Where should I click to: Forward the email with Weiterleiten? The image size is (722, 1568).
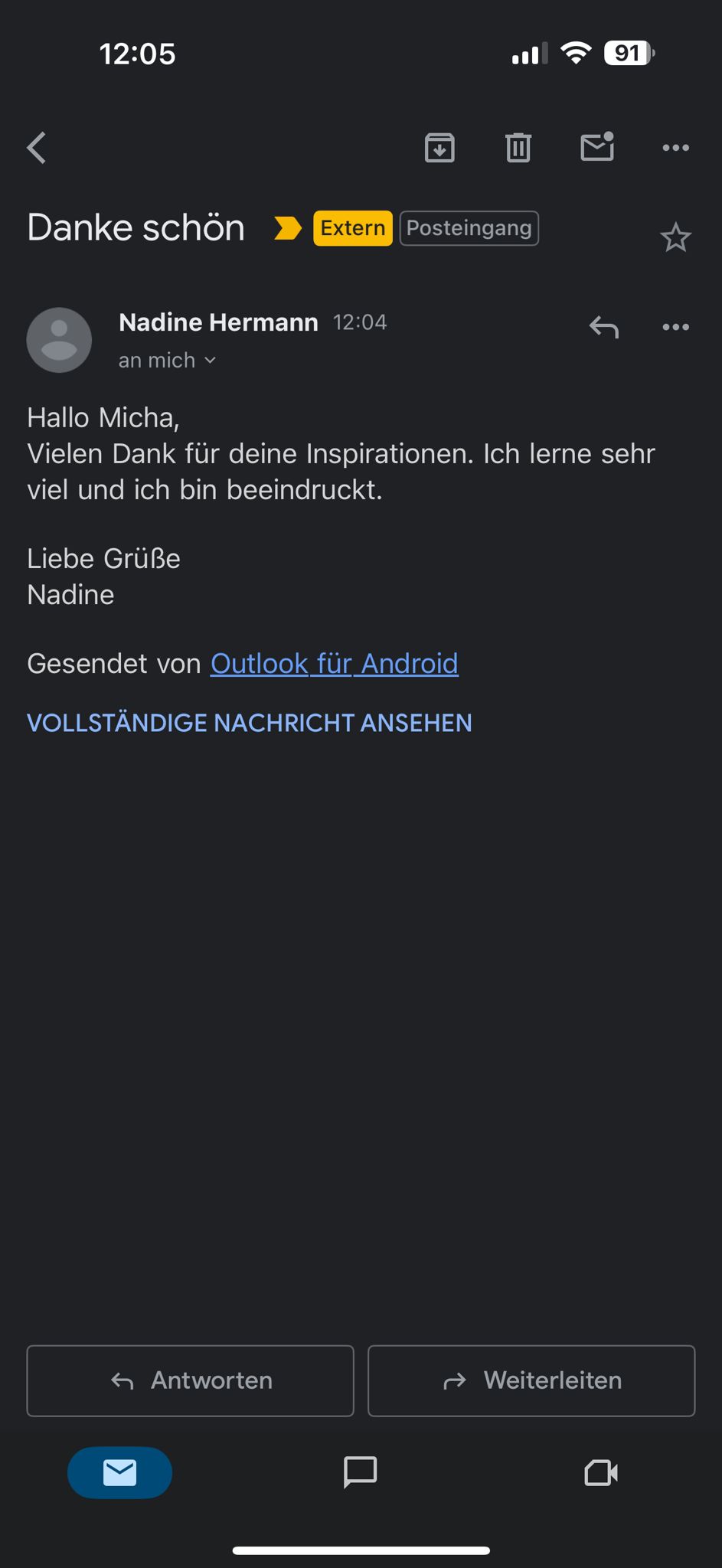(531, 1380)
